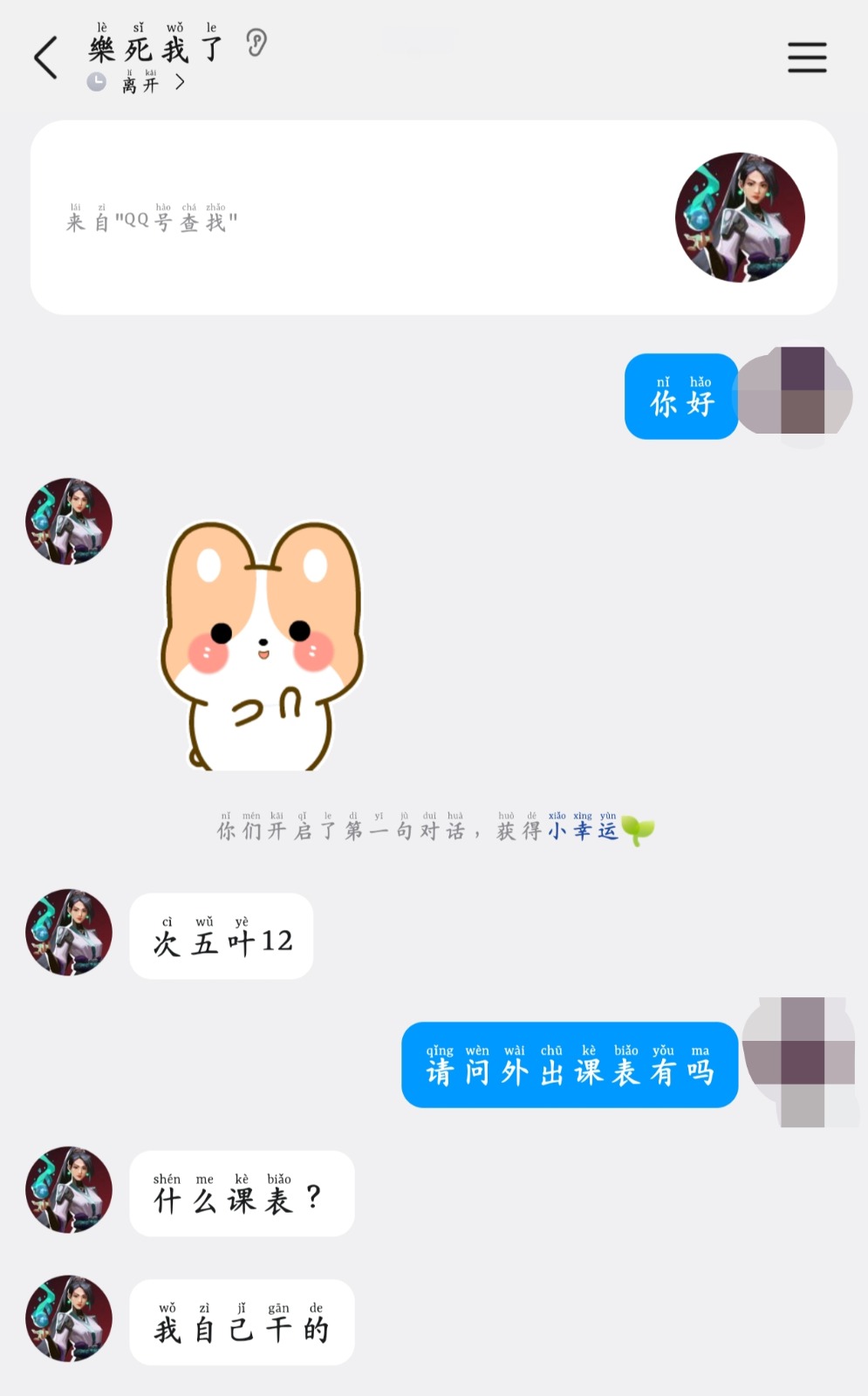This screenshot has width=868, height=1396.
Task: Tap your own avatar beside "你好"
Action: (796, 391)
